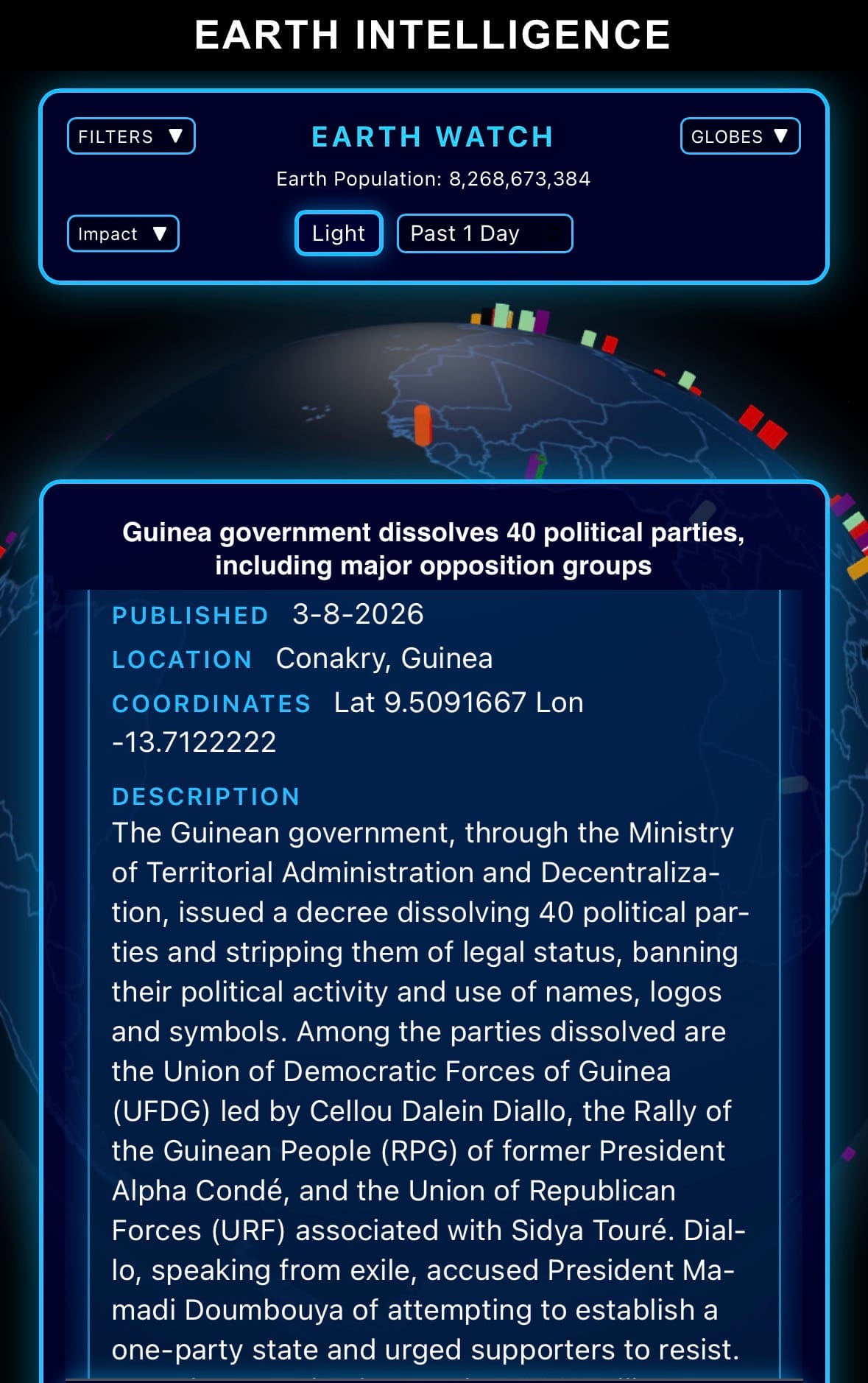Toggle the Light mode button
Viewport: 868px width, 1383px height.
point(339,233)
